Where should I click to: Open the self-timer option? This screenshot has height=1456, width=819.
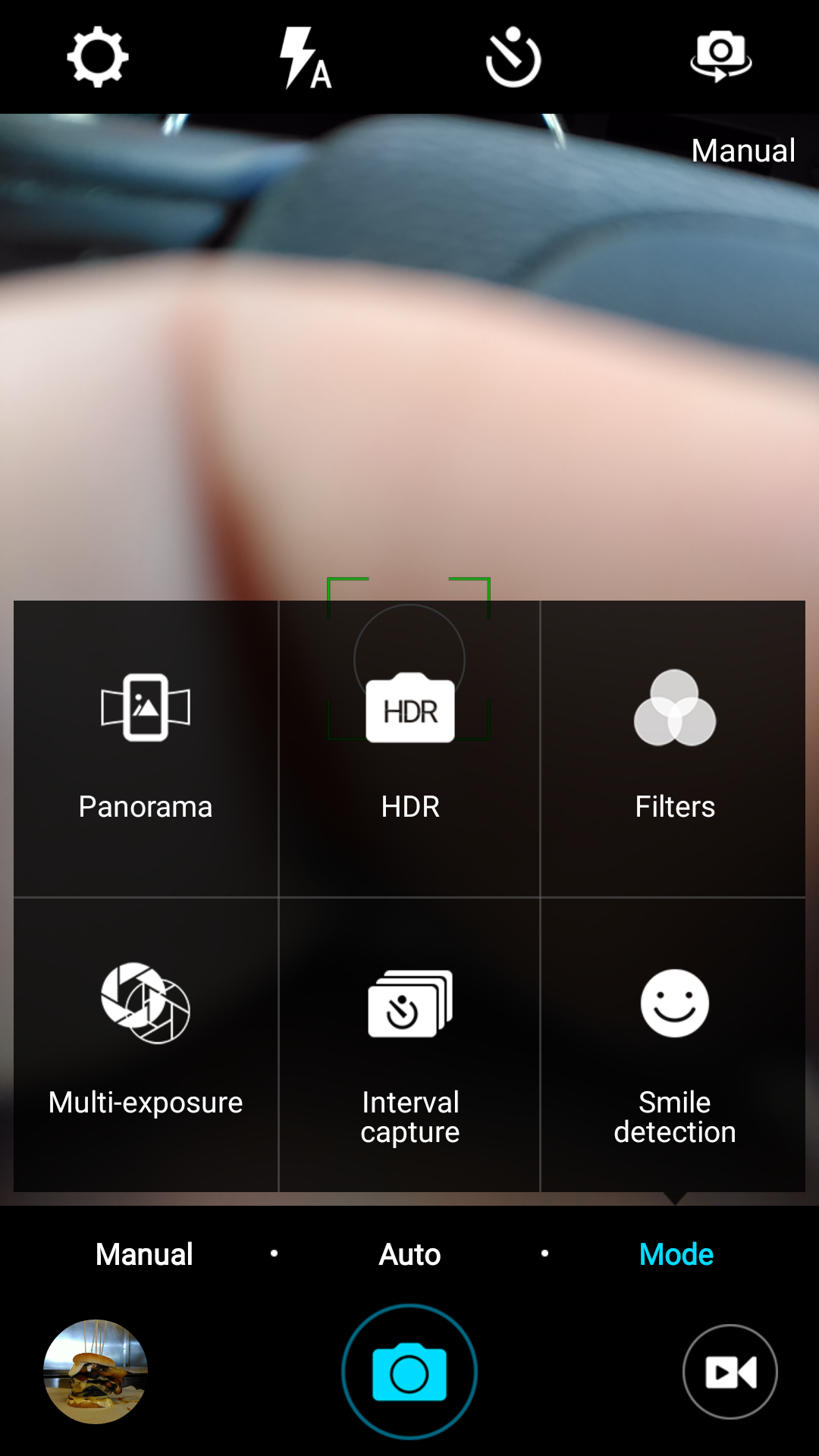[x=513, y=58]
